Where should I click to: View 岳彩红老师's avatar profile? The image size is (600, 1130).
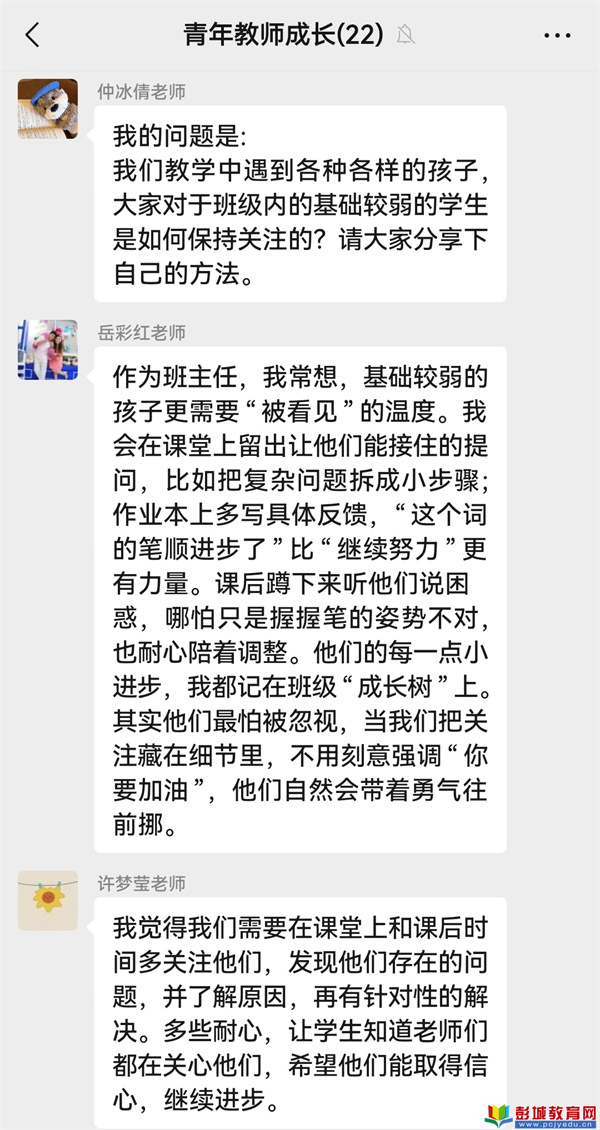point(48,350)
